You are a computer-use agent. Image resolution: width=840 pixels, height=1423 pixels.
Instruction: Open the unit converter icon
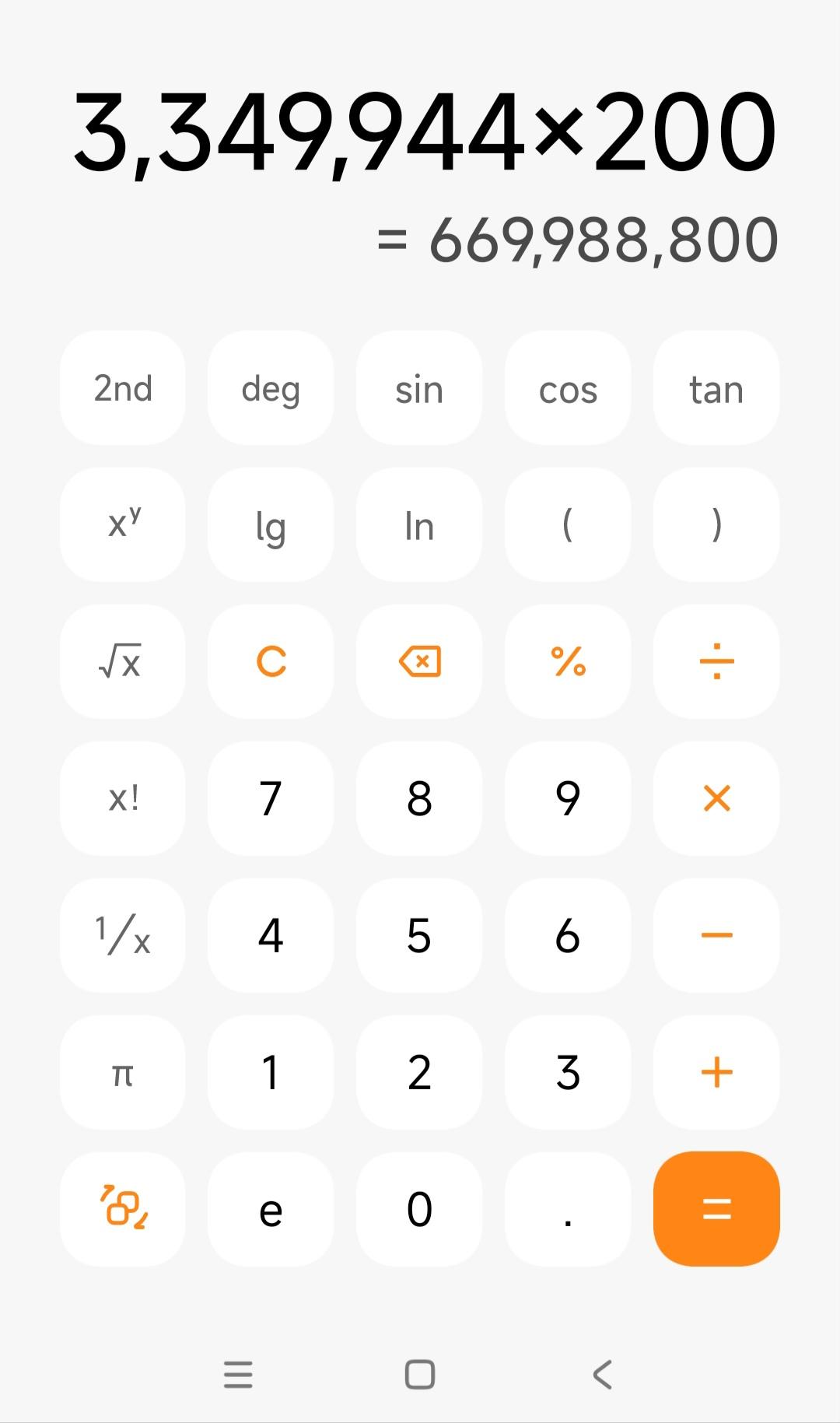(121, 1207)
